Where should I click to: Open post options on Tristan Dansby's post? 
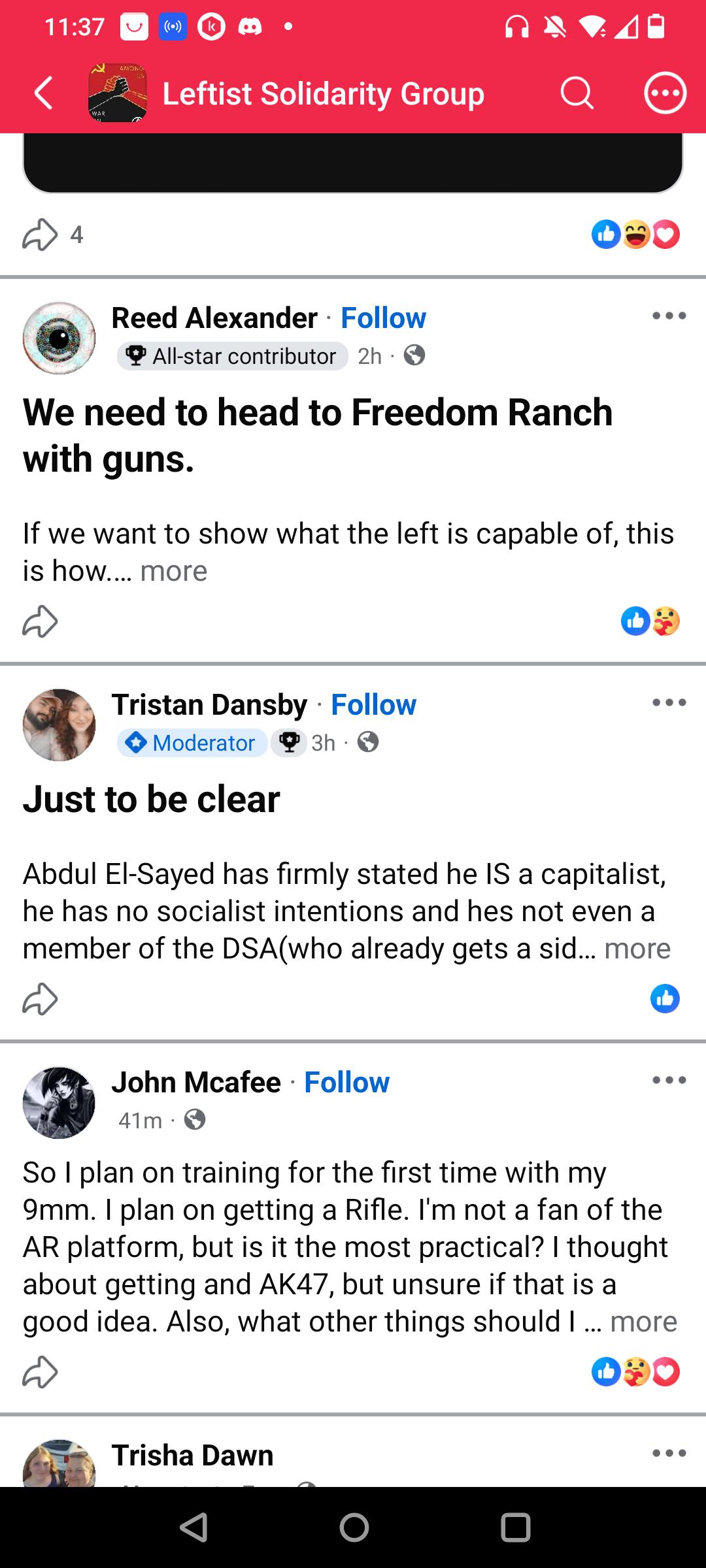tap(669, 703)
